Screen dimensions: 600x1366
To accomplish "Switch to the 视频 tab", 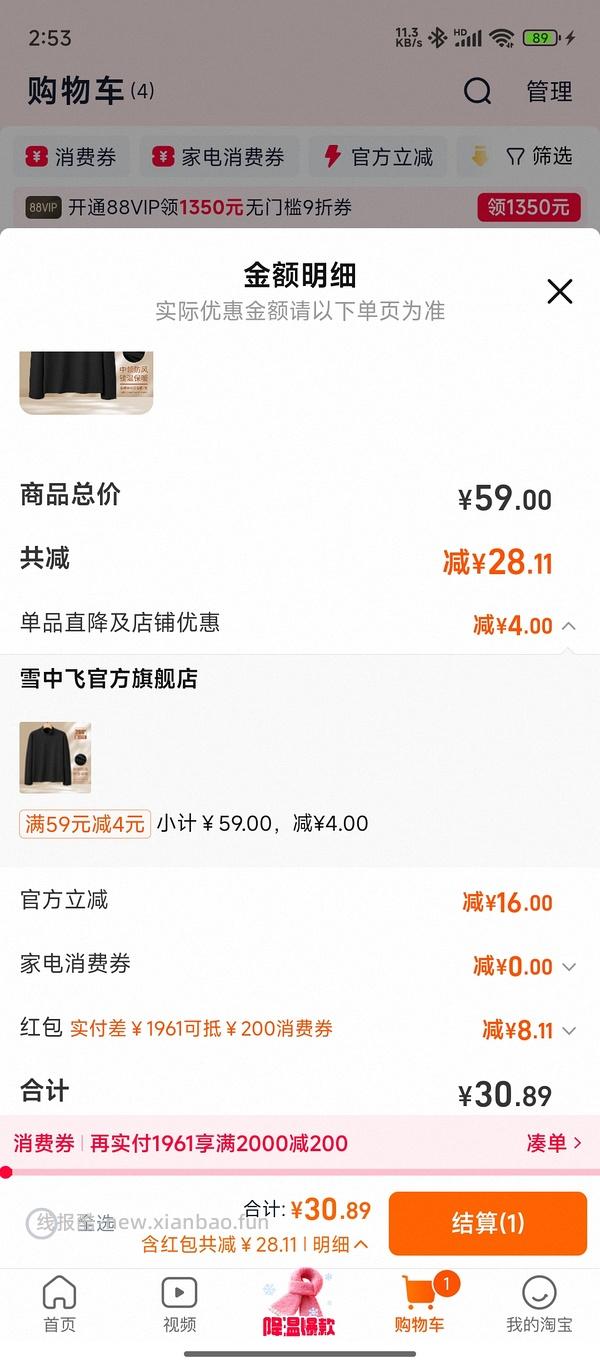I will coord(179,1305).
